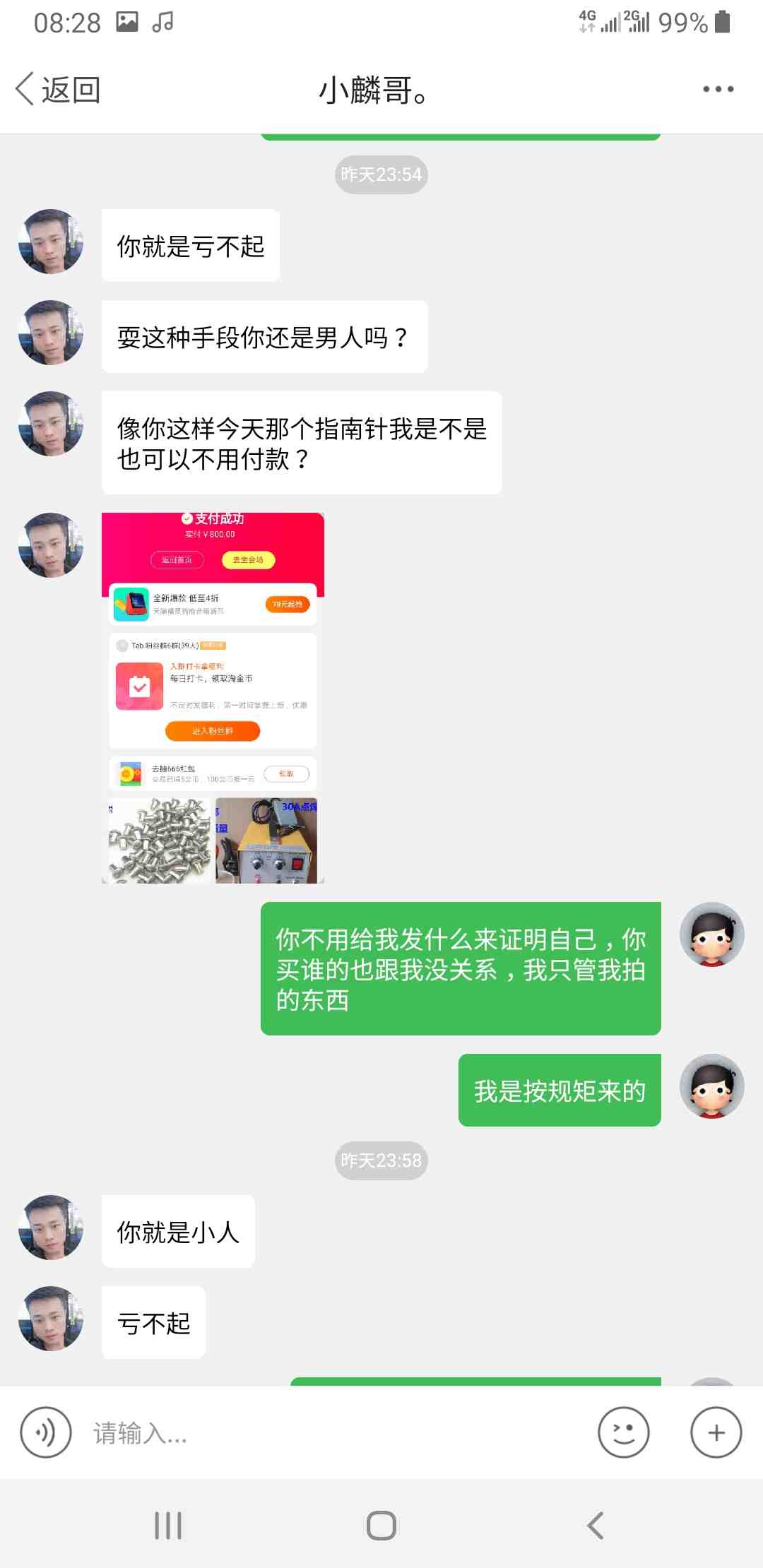Image resolution: width=763 pixels, height=1568 pixels.
Task: Open system recent apps
Action: [x=168, y=1526]
